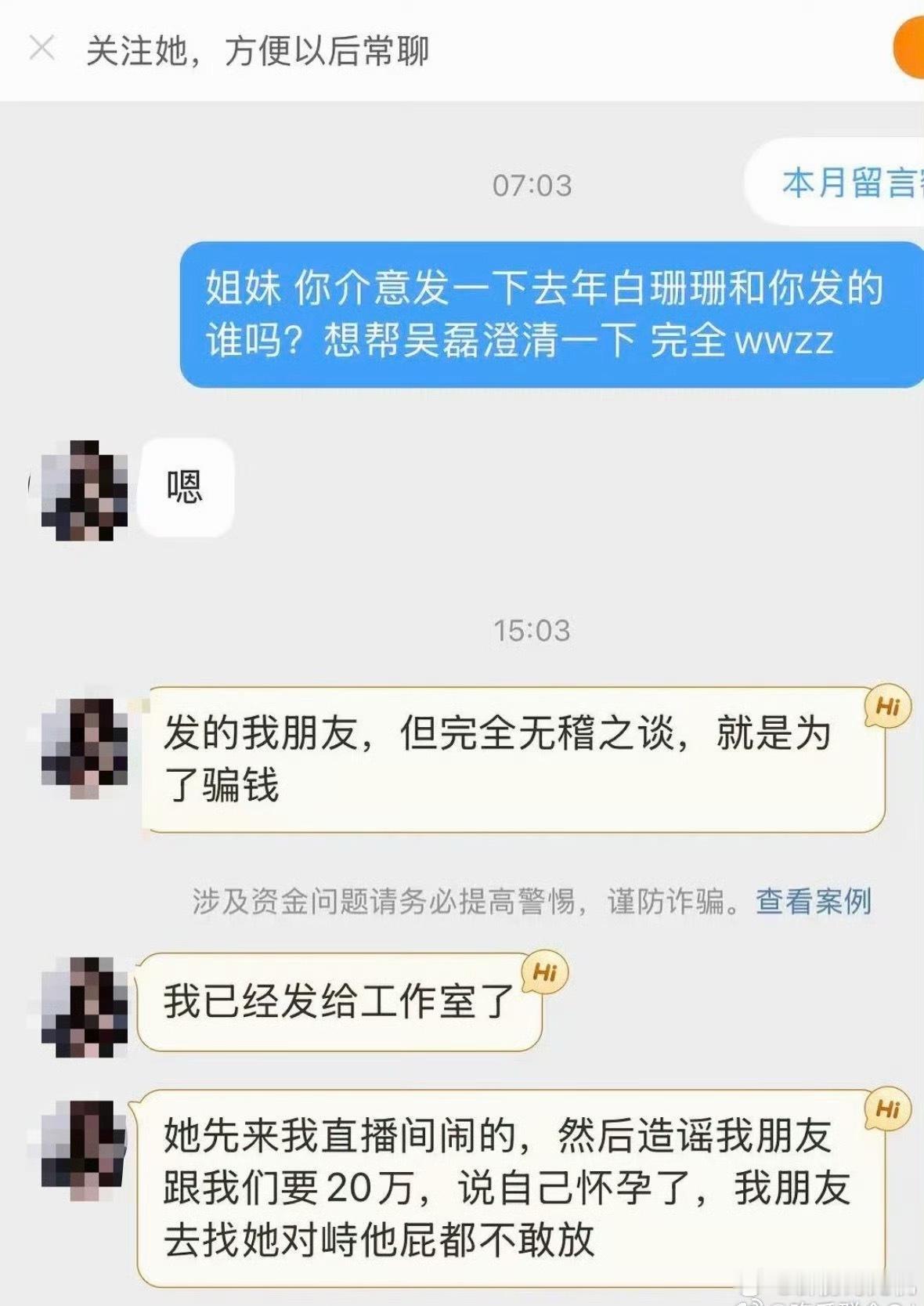
Task: Tap the "嗯" reply bubble
Action: click(x=186, y=486)
